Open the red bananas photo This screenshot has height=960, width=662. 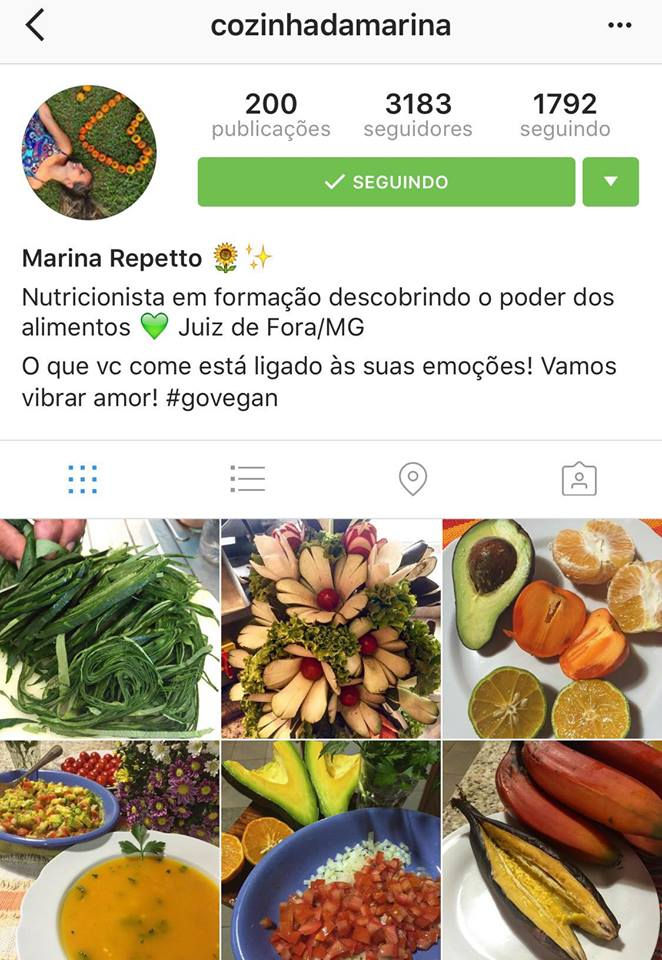pyautogui.click(x=552, y=851)
